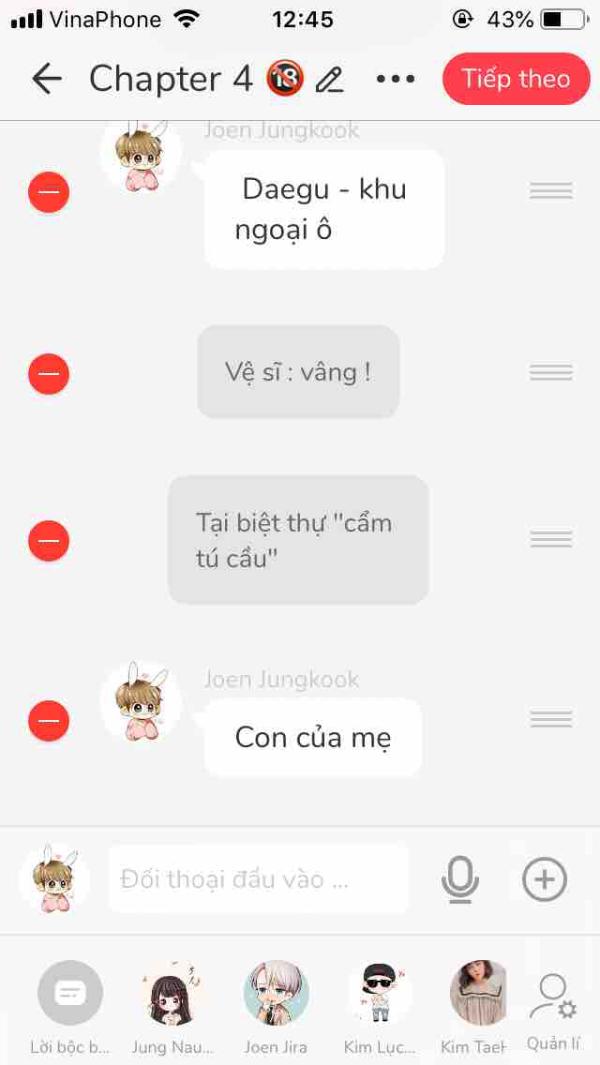Pick the Kim Lục character
This screenshot has height=1065, width=600.
point(379,993)
